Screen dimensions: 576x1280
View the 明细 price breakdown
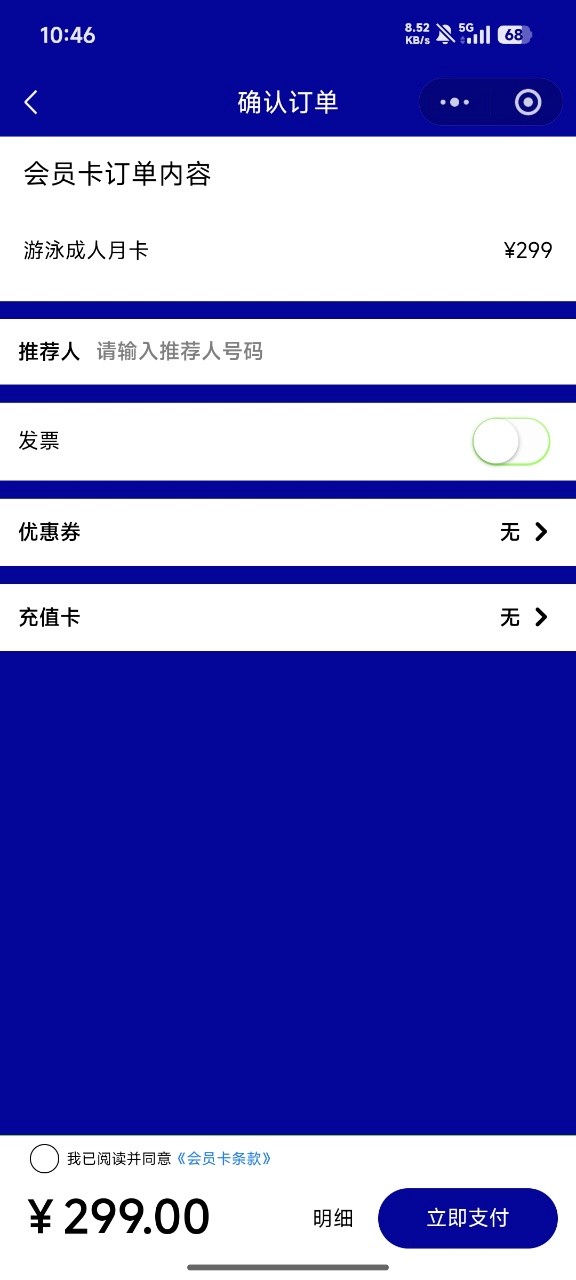click(333, 1218)
